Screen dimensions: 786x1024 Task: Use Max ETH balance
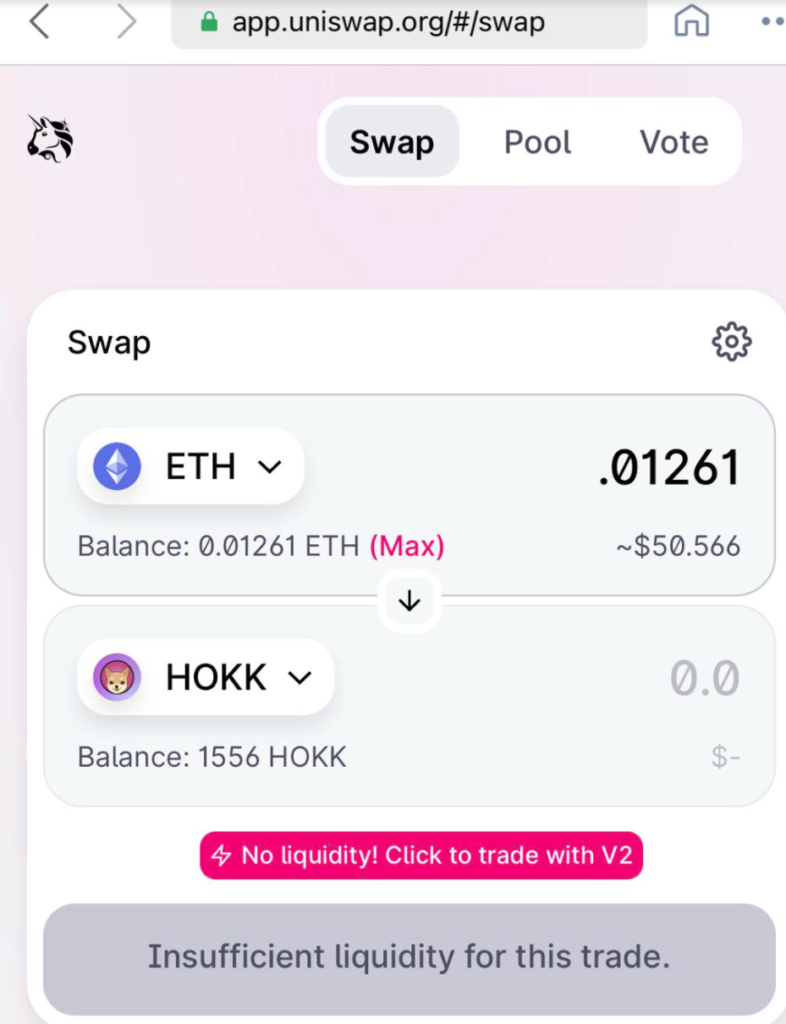407,547
